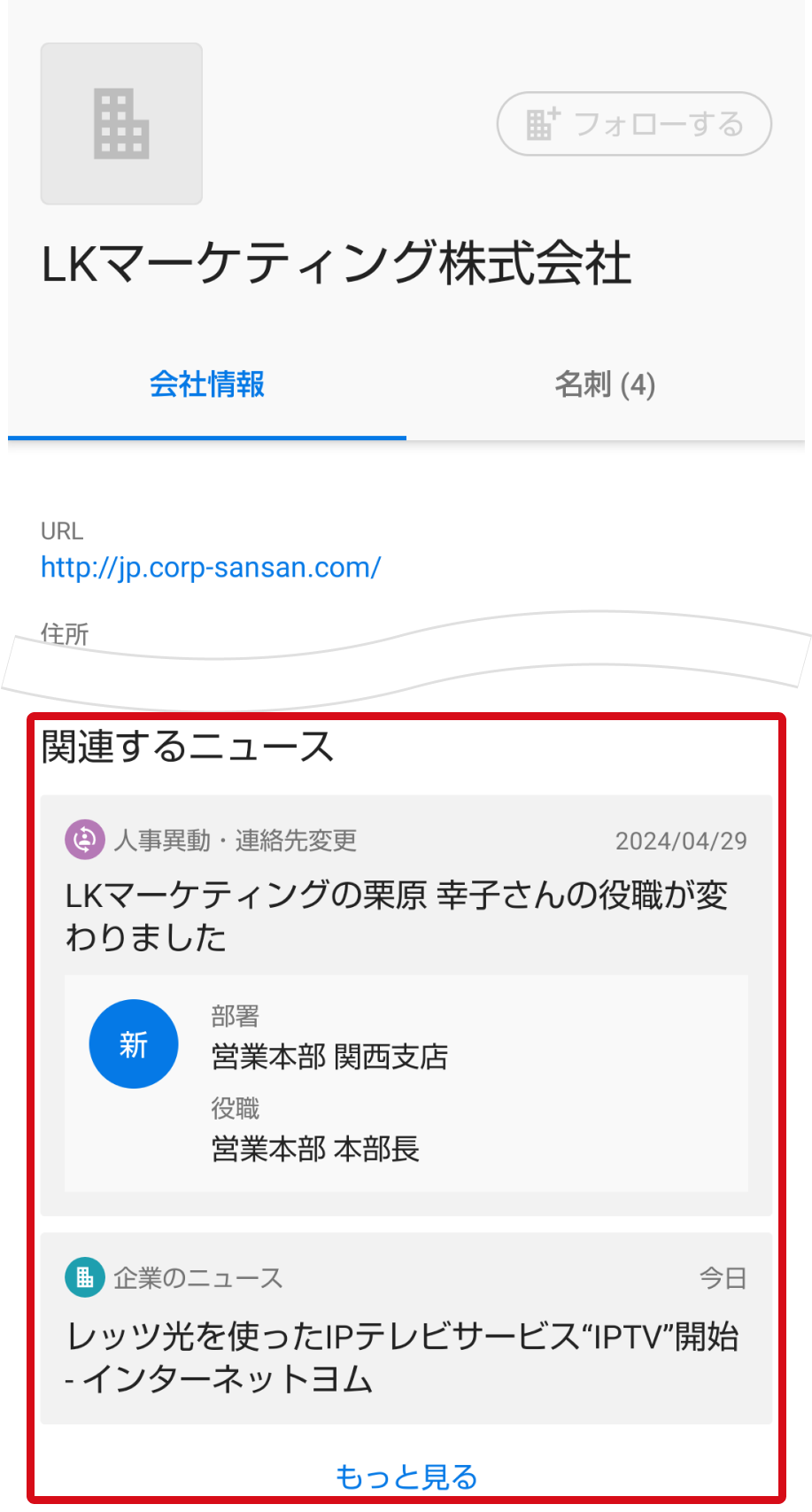Viewport: 812px width, 1512px height.
Task: Tap もっと見る to show more news
Action: 406,1477
